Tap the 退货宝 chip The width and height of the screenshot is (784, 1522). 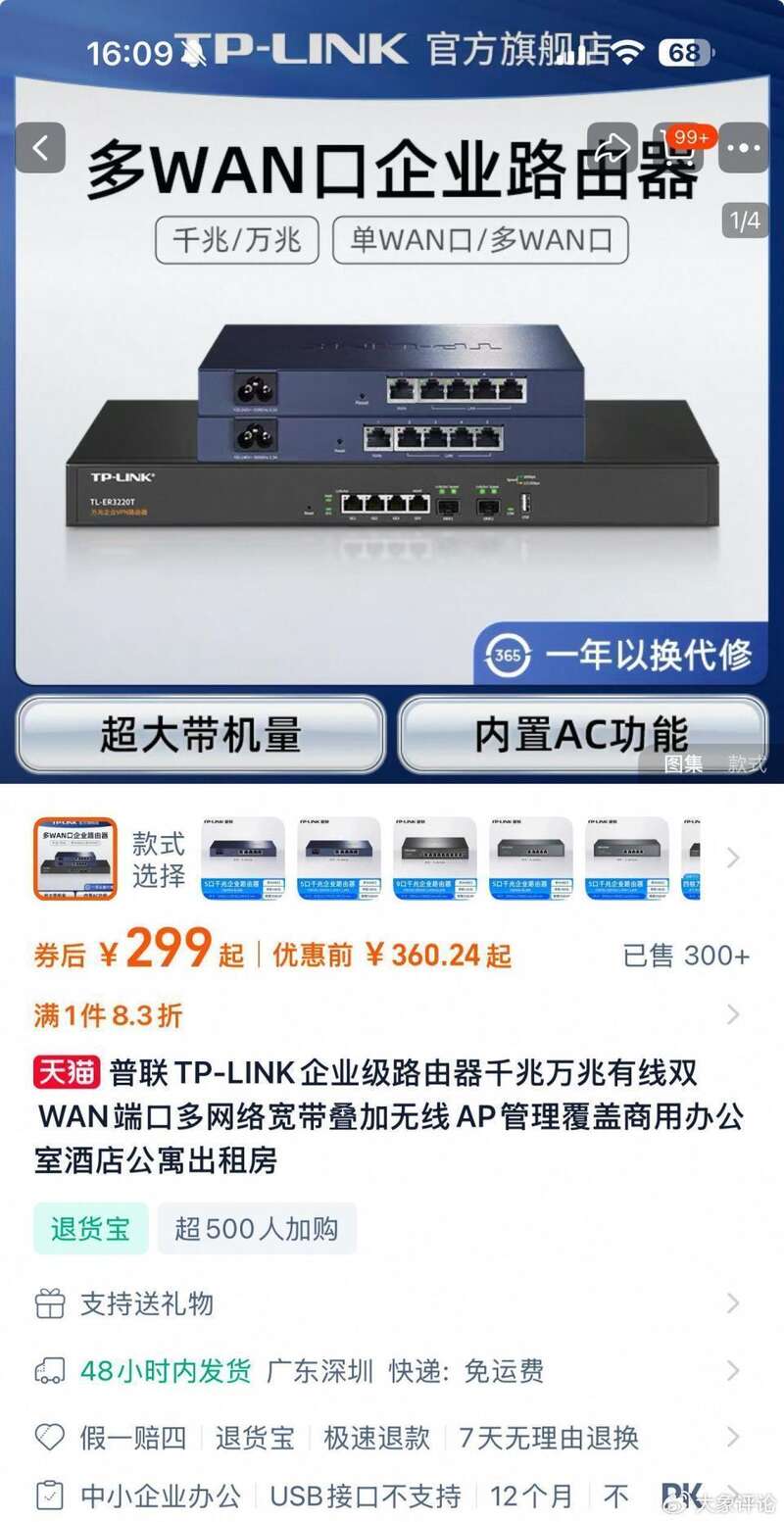pyautogui.click(x=91, y=1228)
